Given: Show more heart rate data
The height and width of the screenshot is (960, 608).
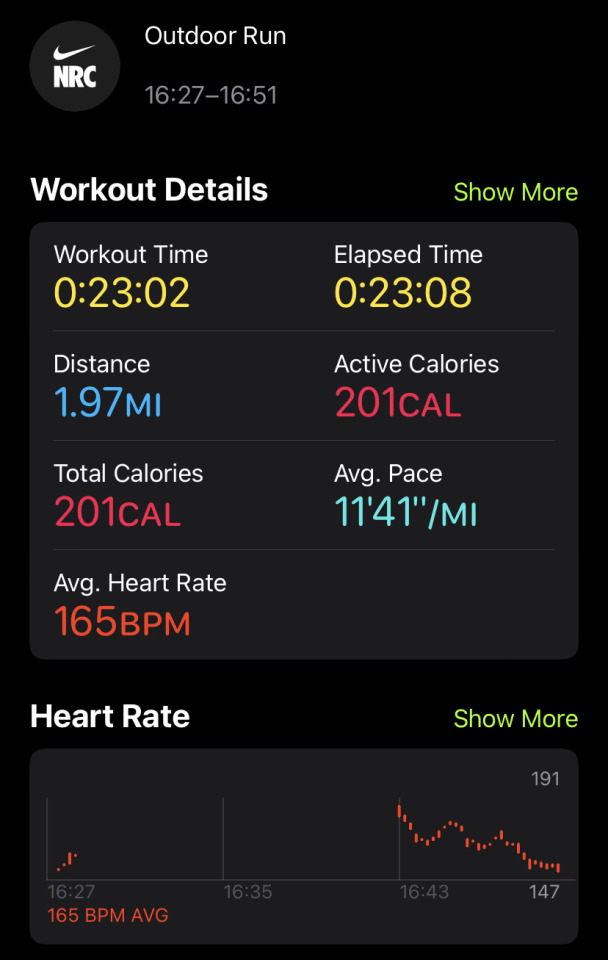Looking at the screenshot, I should [x=515, y=719].
